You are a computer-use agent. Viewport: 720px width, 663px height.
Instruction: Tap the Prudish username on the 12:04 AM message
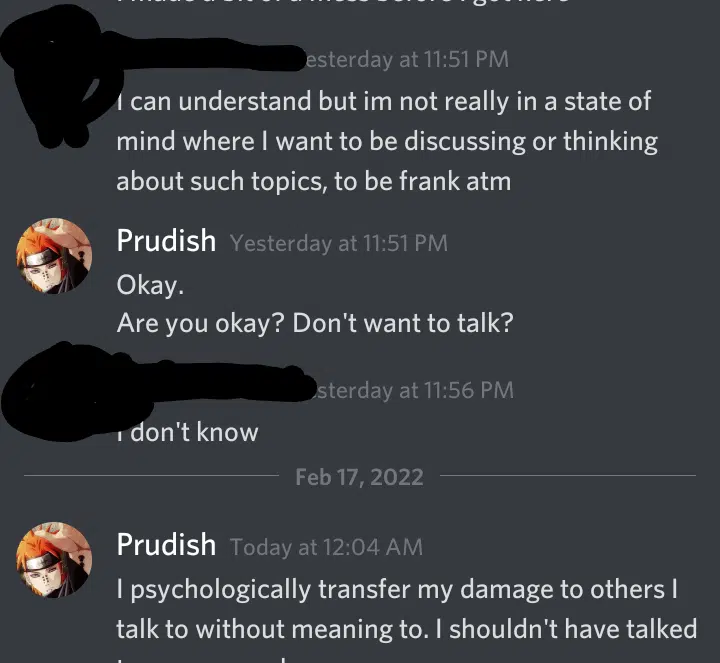tap(166, 545)
